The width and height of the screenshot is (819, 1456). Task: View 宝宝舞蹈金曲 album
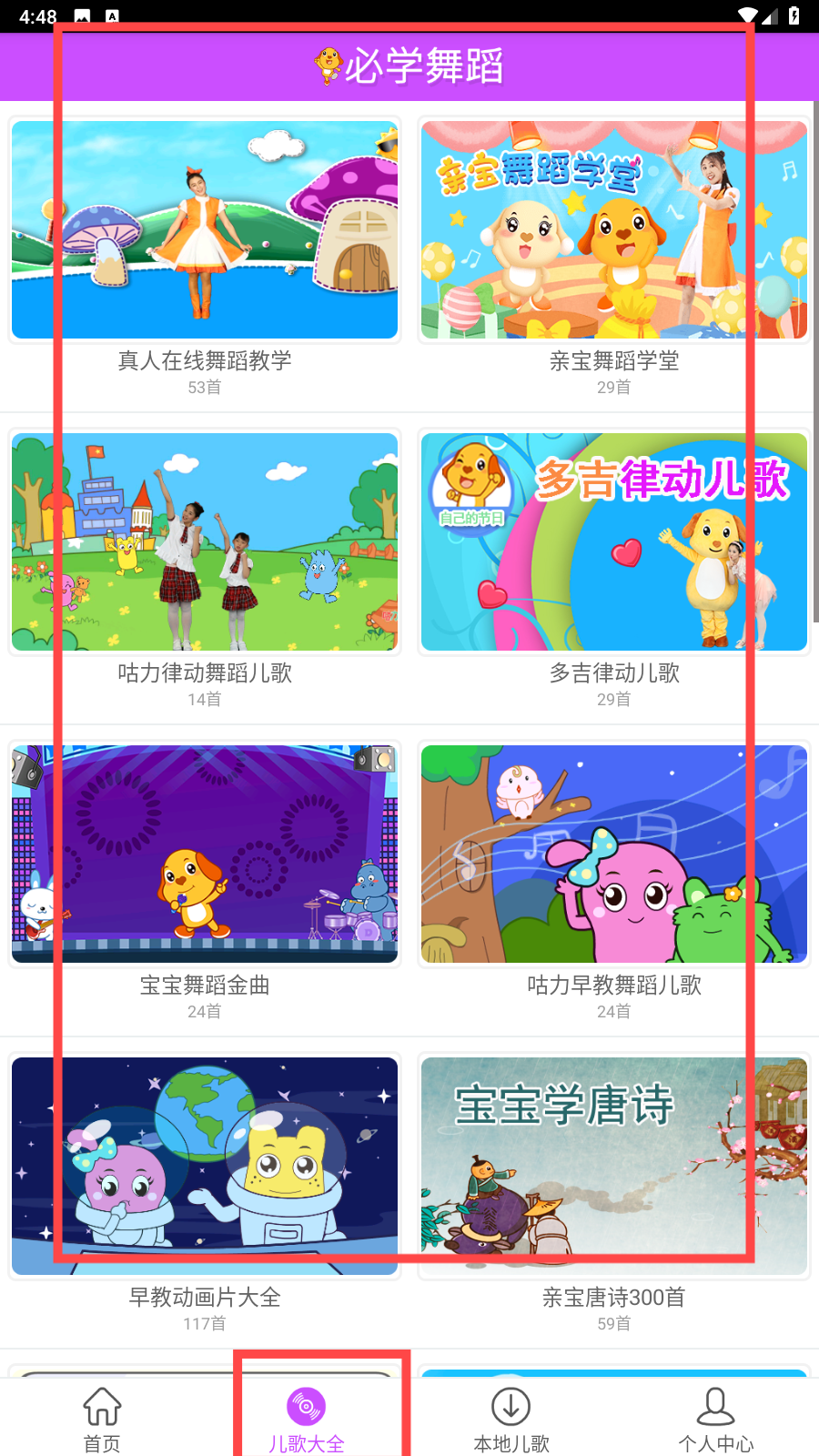(205, 854)
